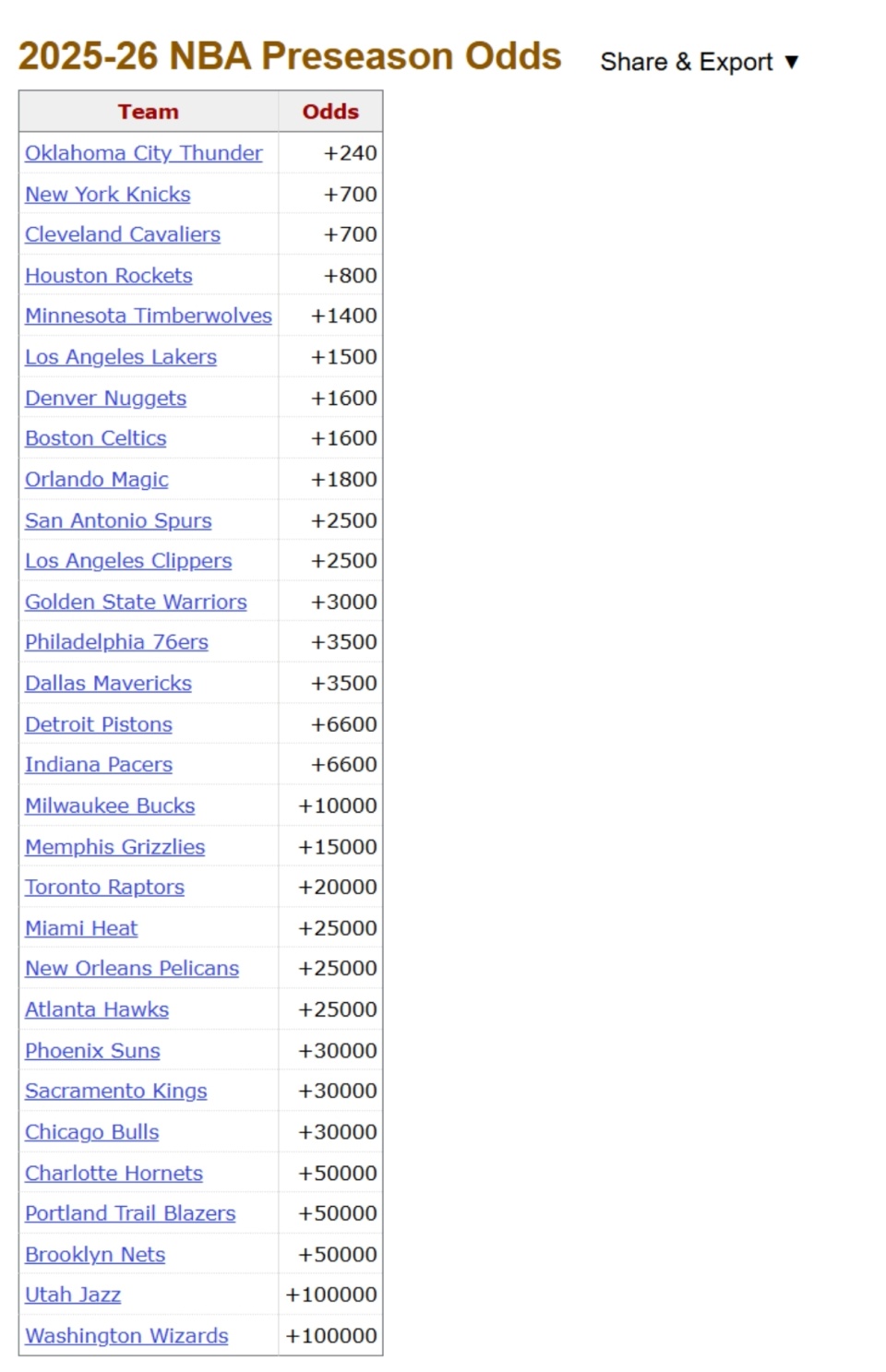This screenshot has height=1372, width=886.
Task: Open the Dallas Mavericks link
Action: (x=108, y=684)
